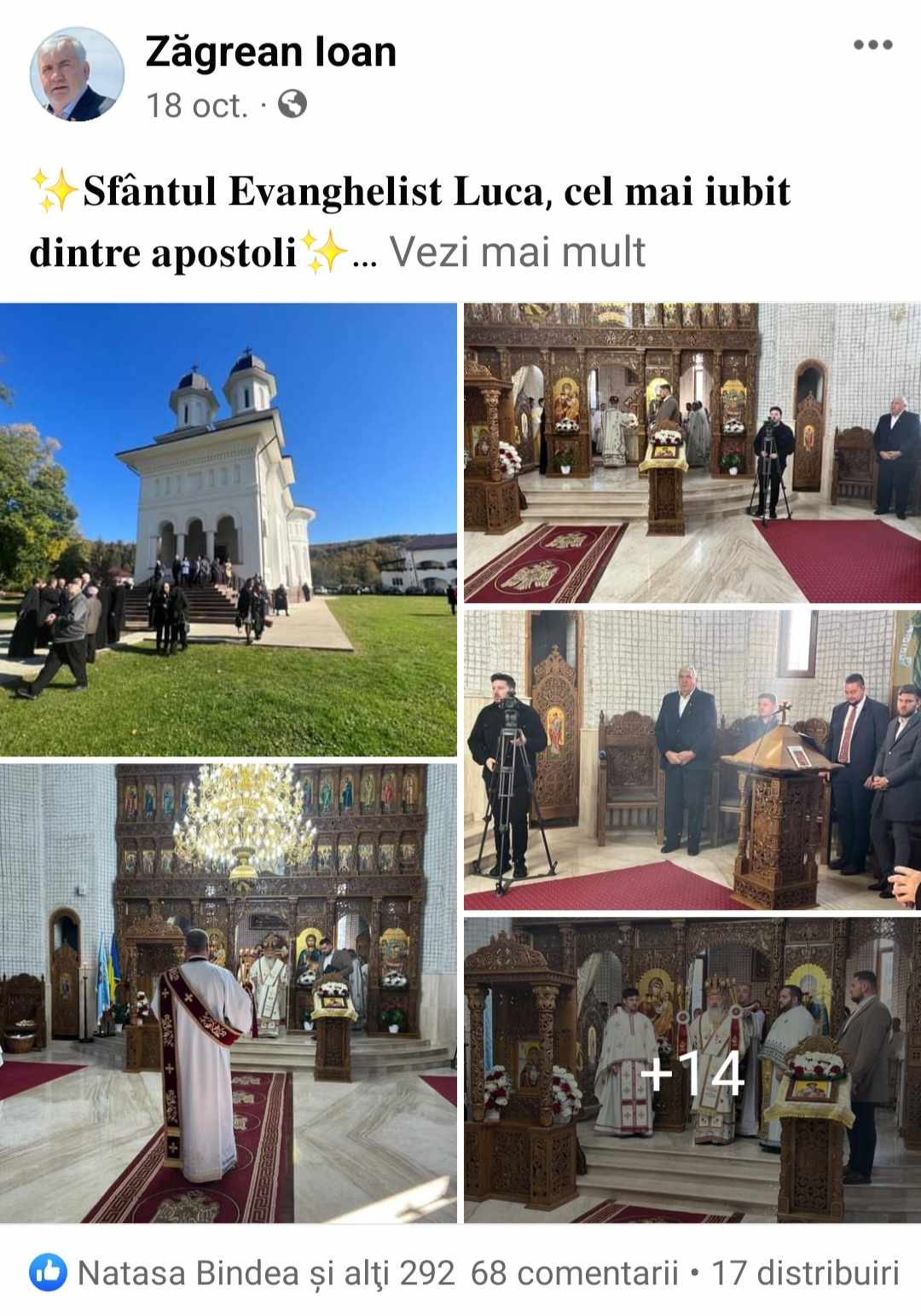Viewport: 921px width, 1316px height.
Task: View the 17 distribuiri shares
Action: pyautogui.click(x=805, y=1273)
